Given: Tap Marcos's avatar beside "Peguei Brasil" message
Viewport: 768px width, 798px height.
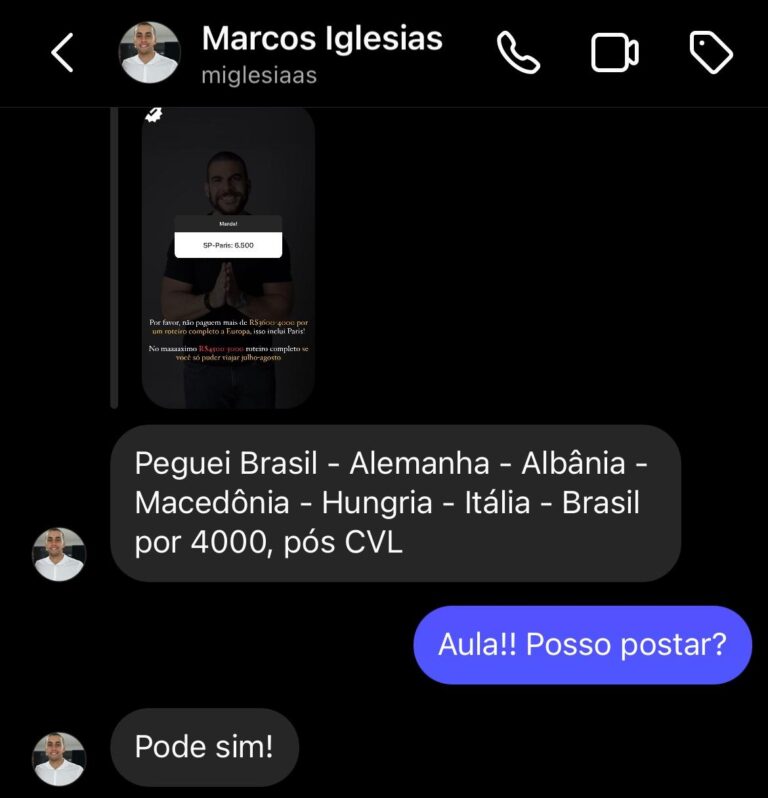Looking at the screenshot, I should point(59,554).
